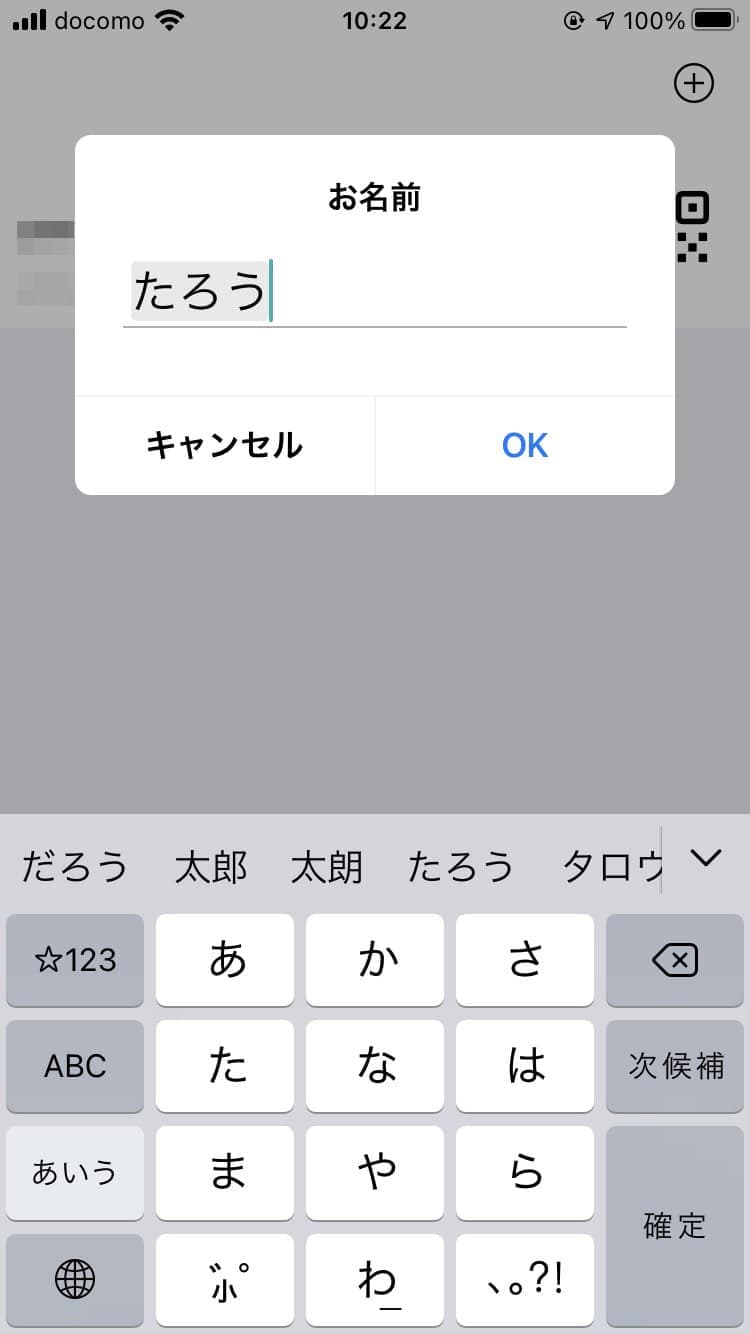The width and height of the screenshot is (750, 1334).
Task: Show next candidate with 次候補
Action: (x=675, y=1066)
